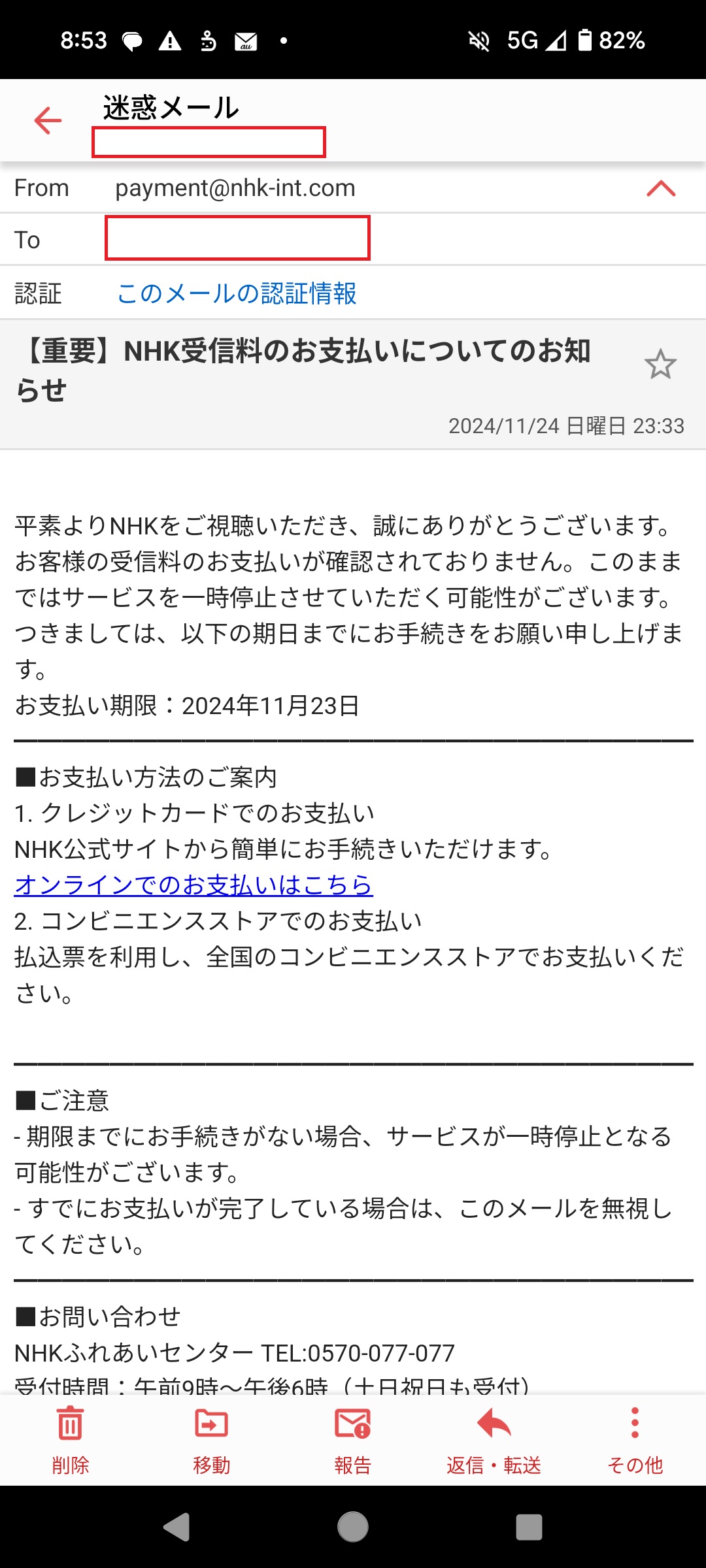Star this NHK email
The width and height of the screenshot is (706, 1568).
tap(660, 365)
